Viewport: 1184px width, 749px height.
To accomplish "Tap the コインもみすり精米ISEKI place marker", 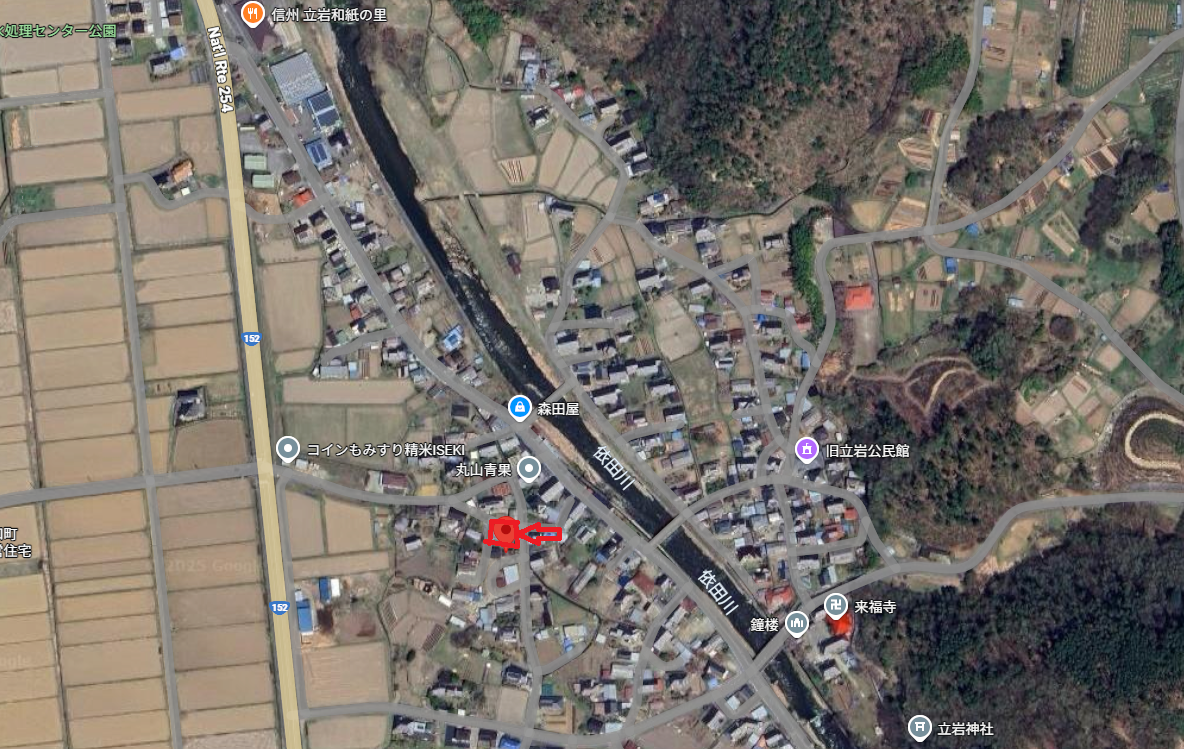I will [289, 448].
